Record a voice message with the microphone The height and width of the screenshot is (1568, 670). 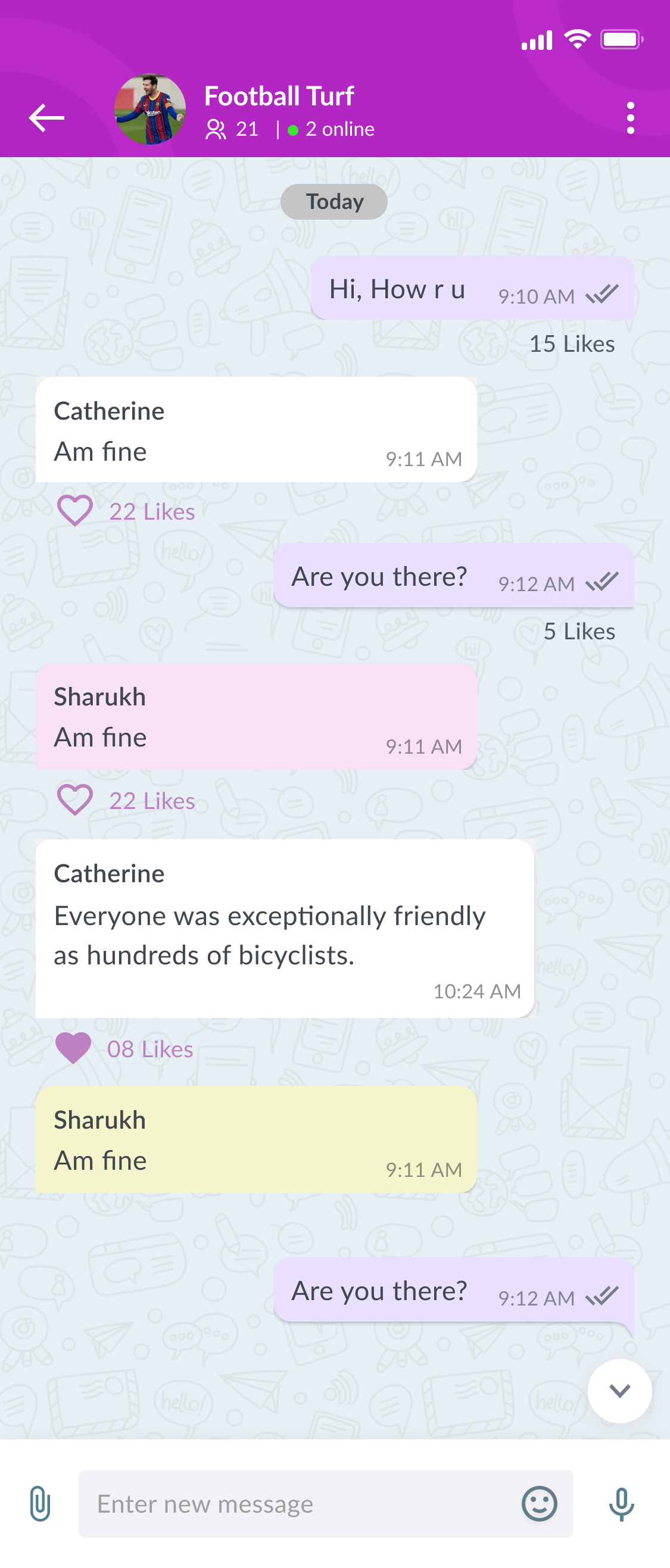click(x=621, y=1504)
